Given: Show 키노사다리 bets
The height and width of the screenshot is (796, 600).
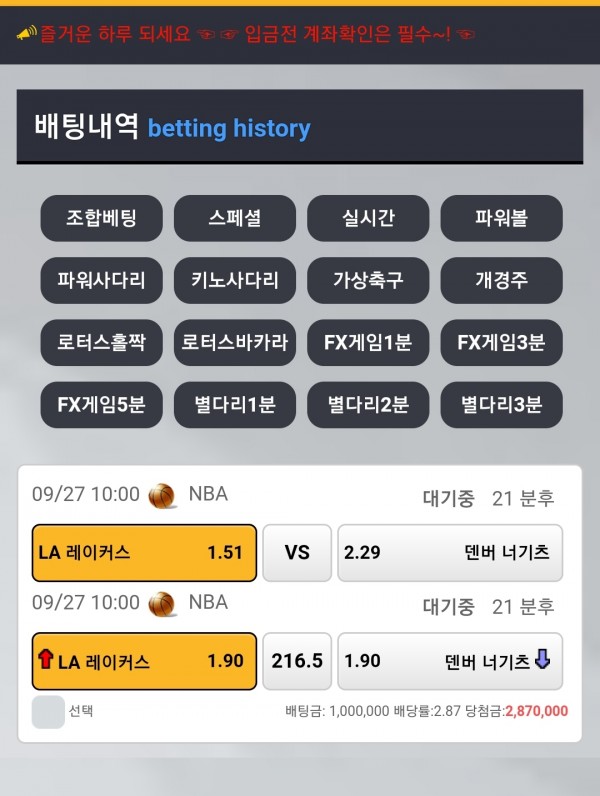Looking at the screenshot, I should pyautogui.click(x=235, y=280).
